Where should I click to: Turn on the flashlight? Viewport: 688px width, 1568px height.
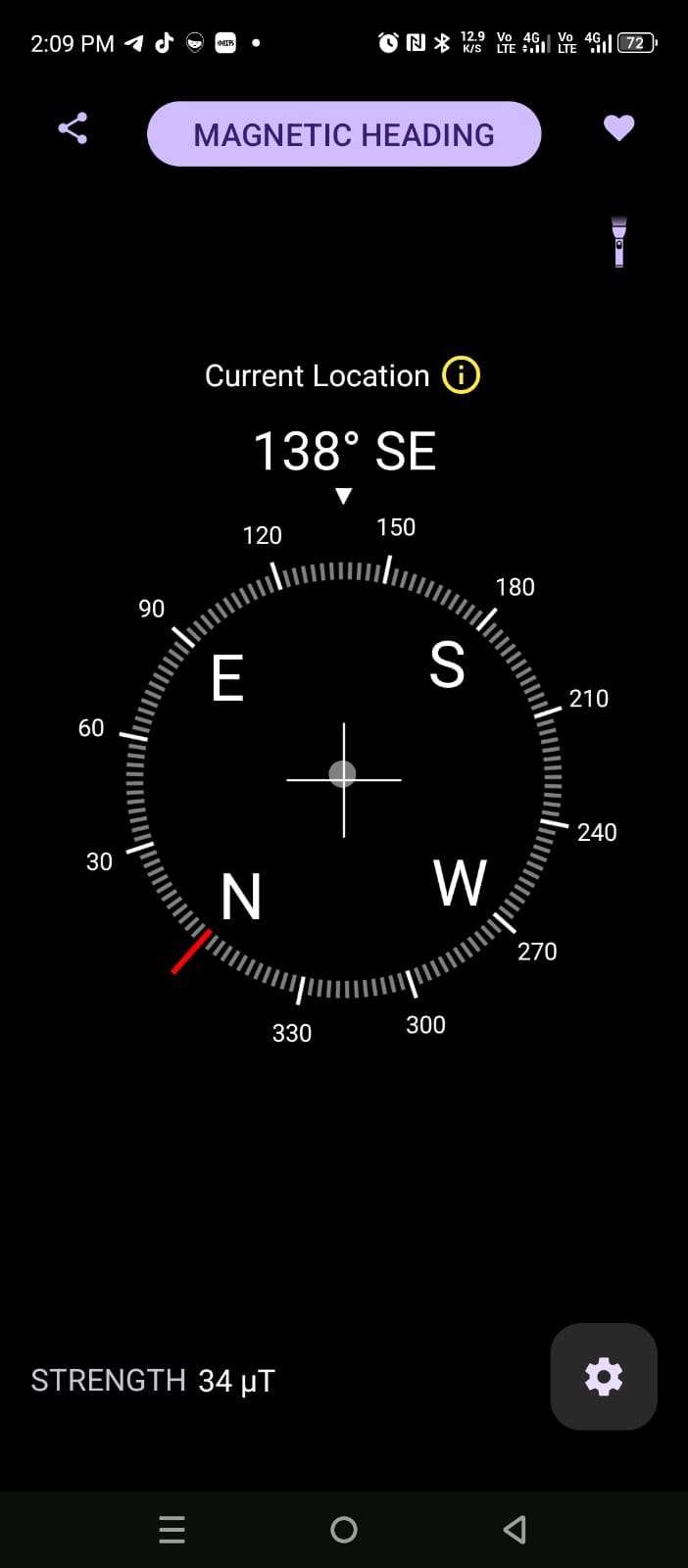[618, 242]
